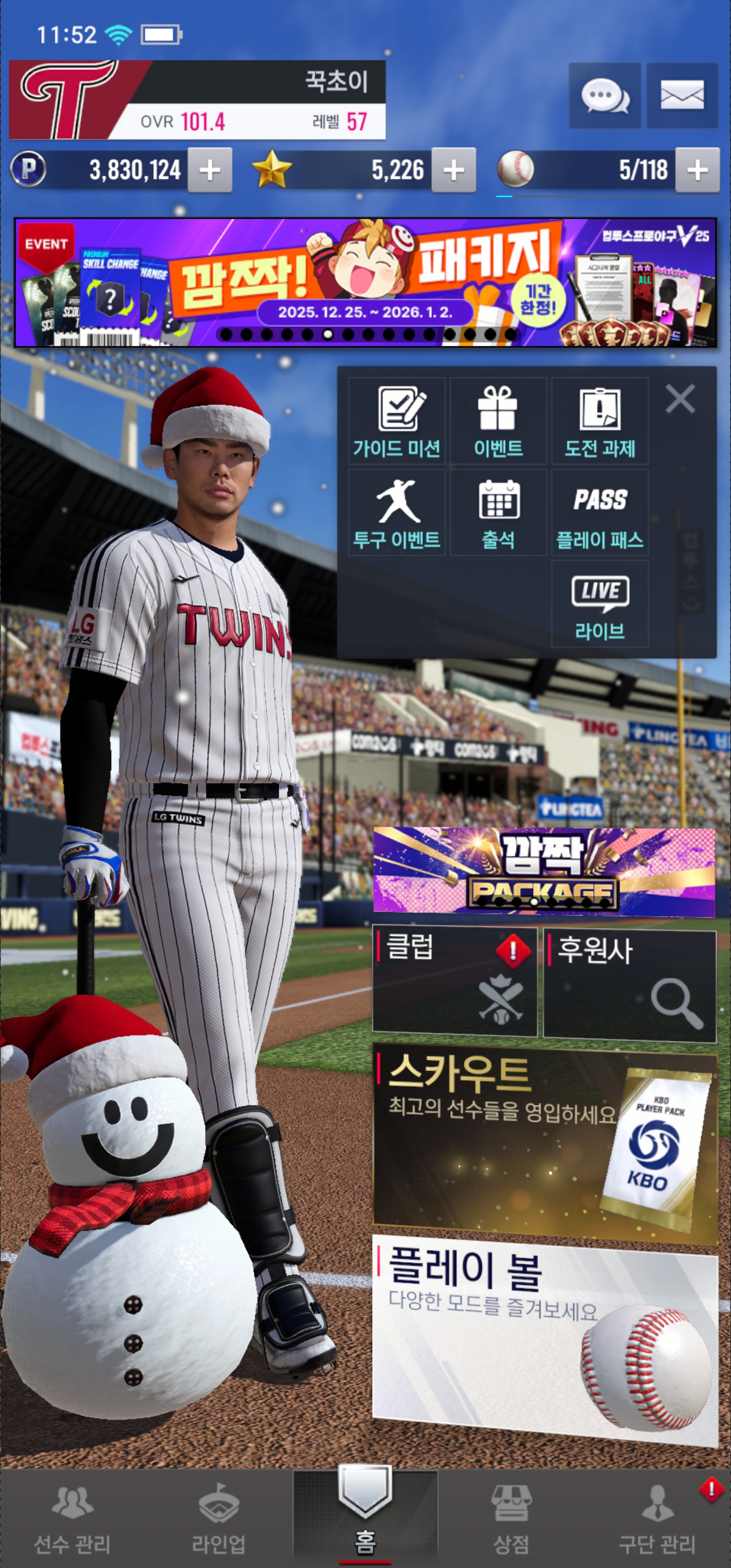Recharge baseballs with the plus button
Viewport: 731px width, 1568px height.
click(x=697, y=171)
